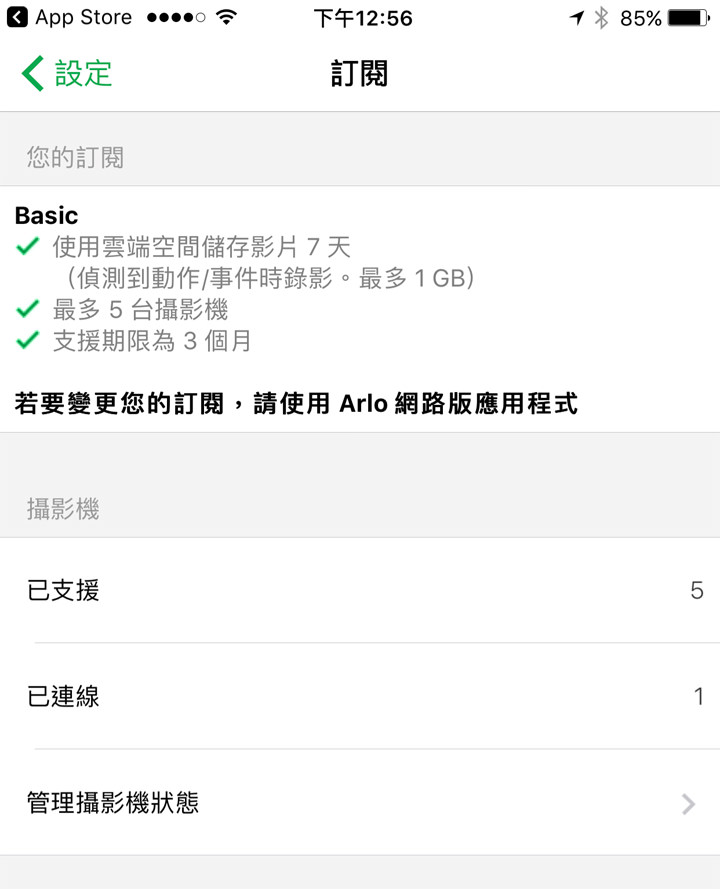Select the Basic subscription plan label
Screen dimensions: 720x889
[44, 214]
